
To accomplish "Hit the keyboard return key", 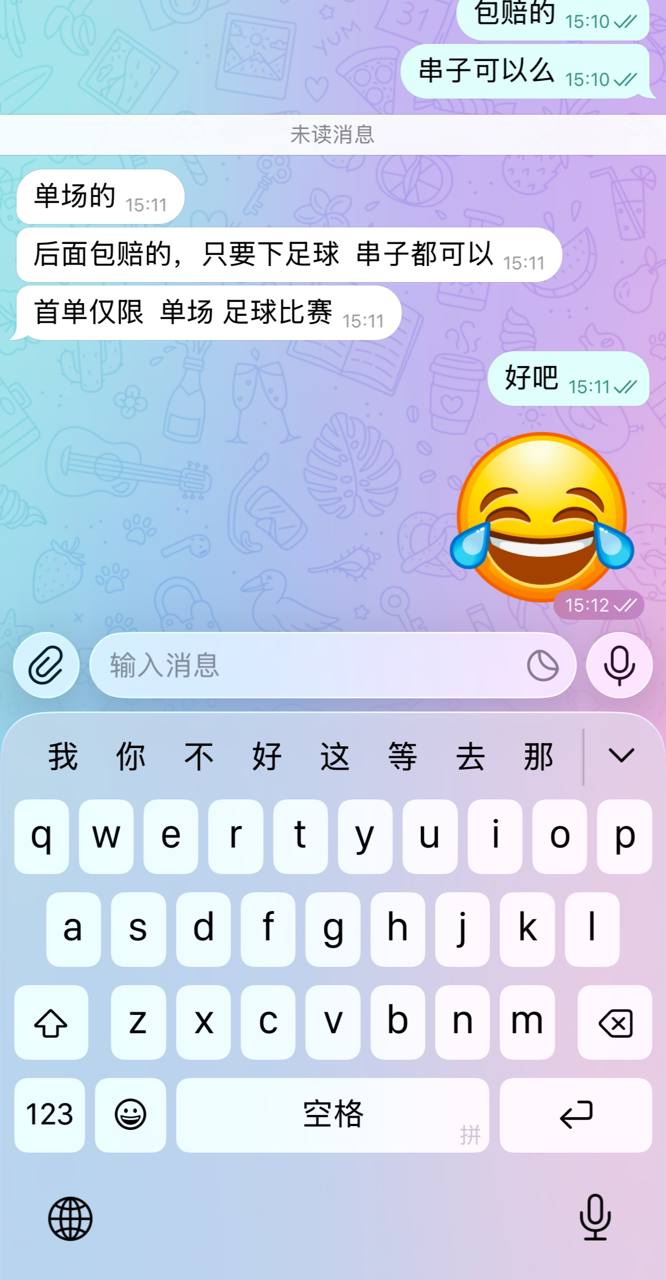I will pyautogui.click(x=575, y=1114).
